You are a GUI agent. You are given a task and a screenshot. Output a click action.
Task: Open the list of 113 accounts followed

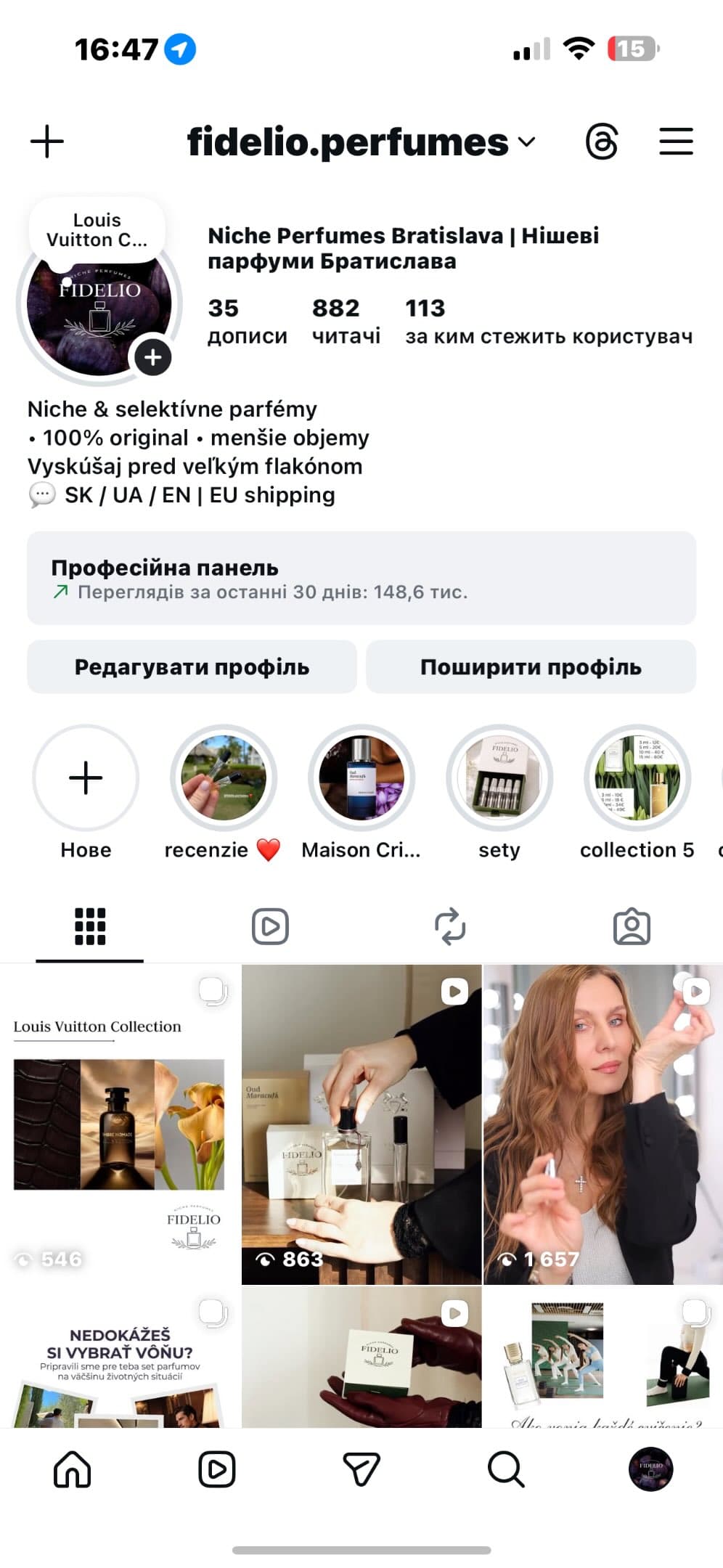point(548,322)
